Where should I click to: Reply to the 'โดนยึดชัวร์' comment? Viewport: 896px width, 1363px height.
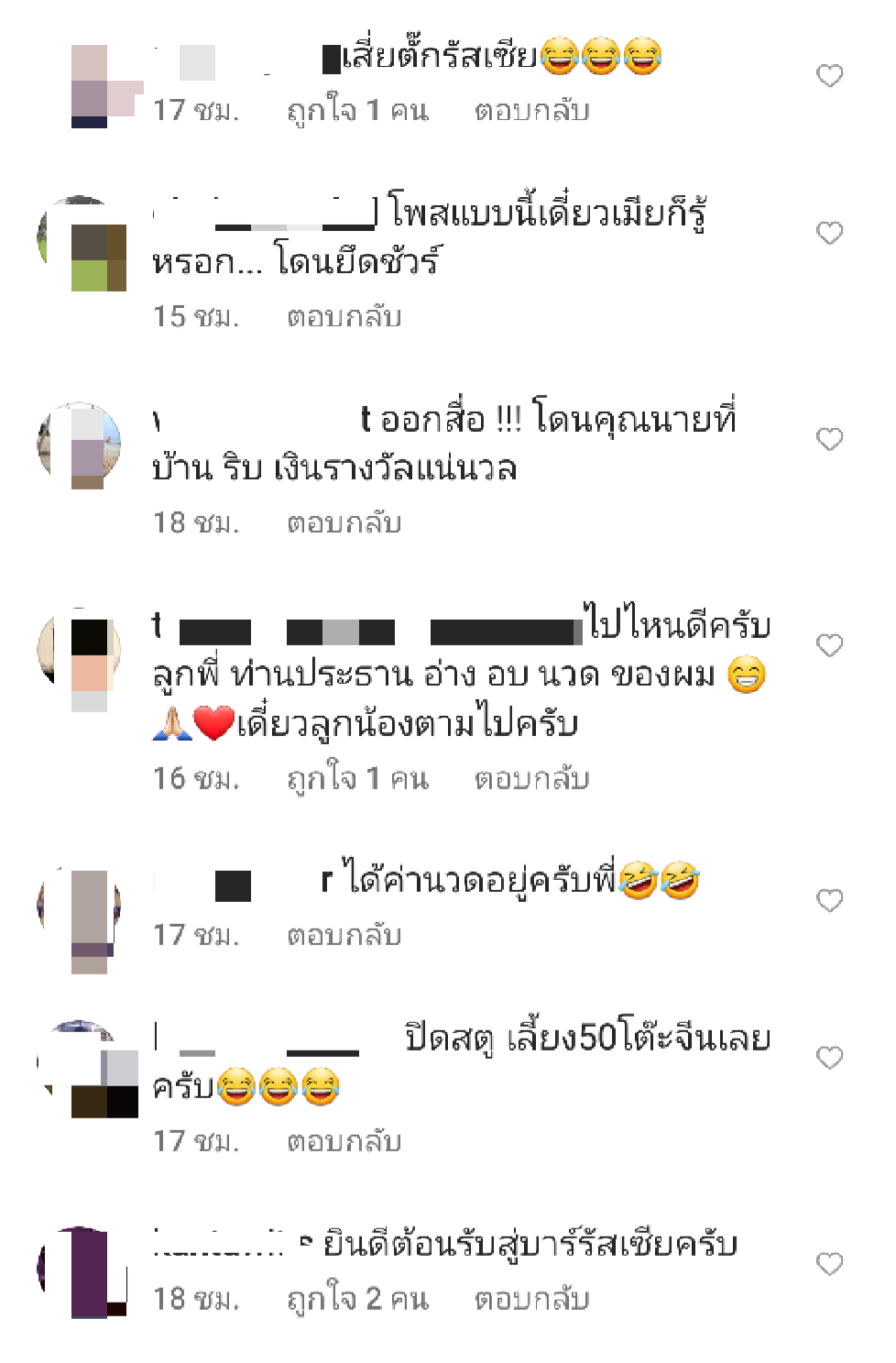tap(344, 317)
